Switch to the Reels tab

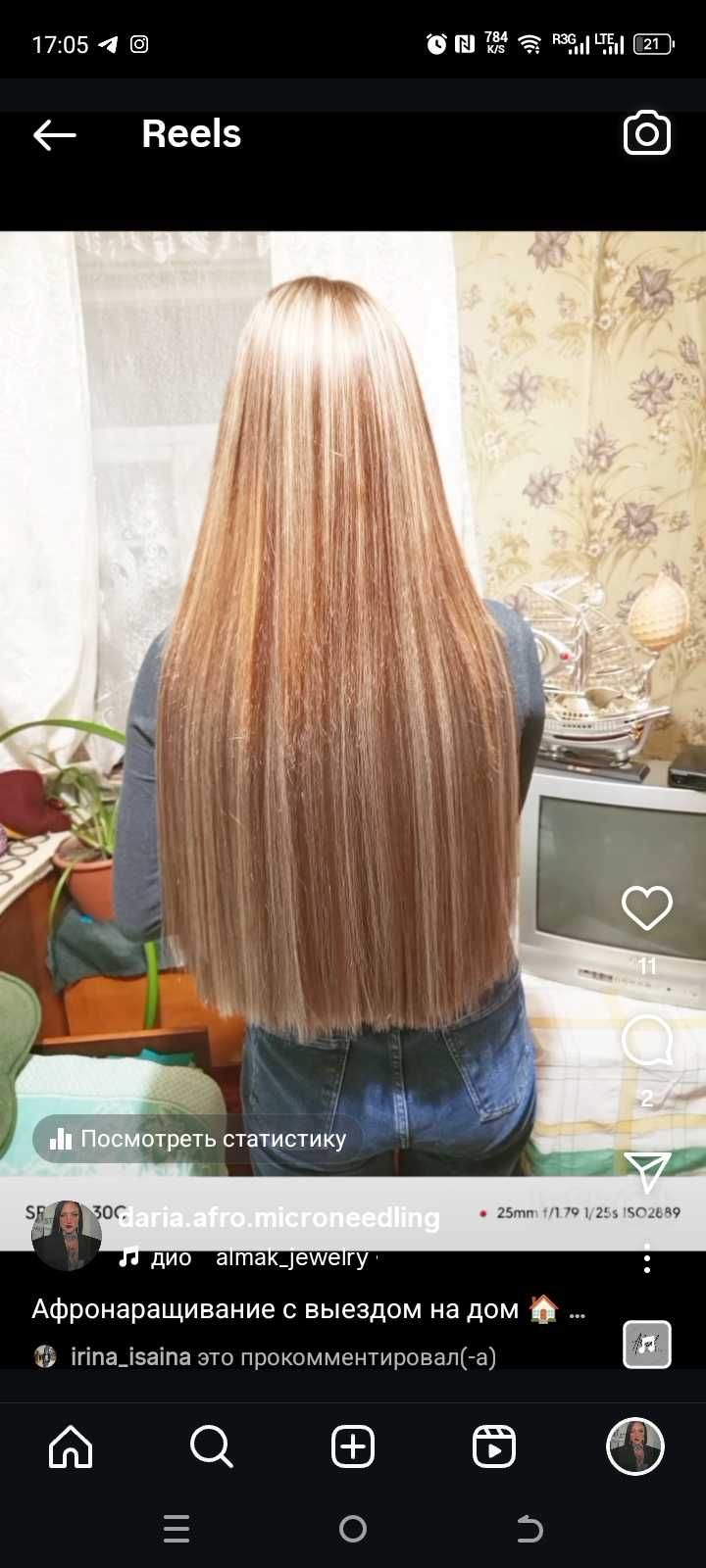[x=494, y=1446]
